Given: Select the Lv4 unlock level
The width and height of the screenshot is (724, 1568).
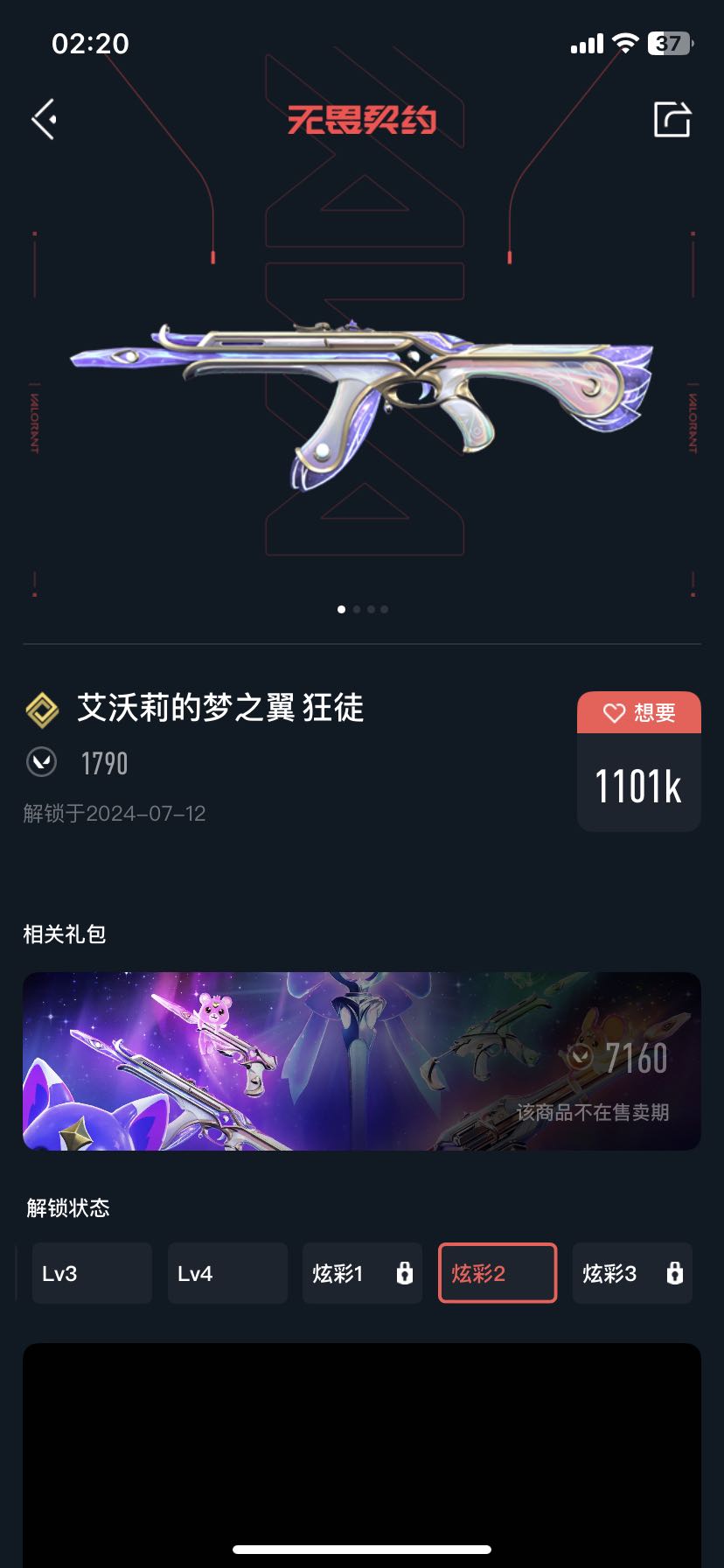Looking at the screenshot, I should click(x=227, y=1273).
